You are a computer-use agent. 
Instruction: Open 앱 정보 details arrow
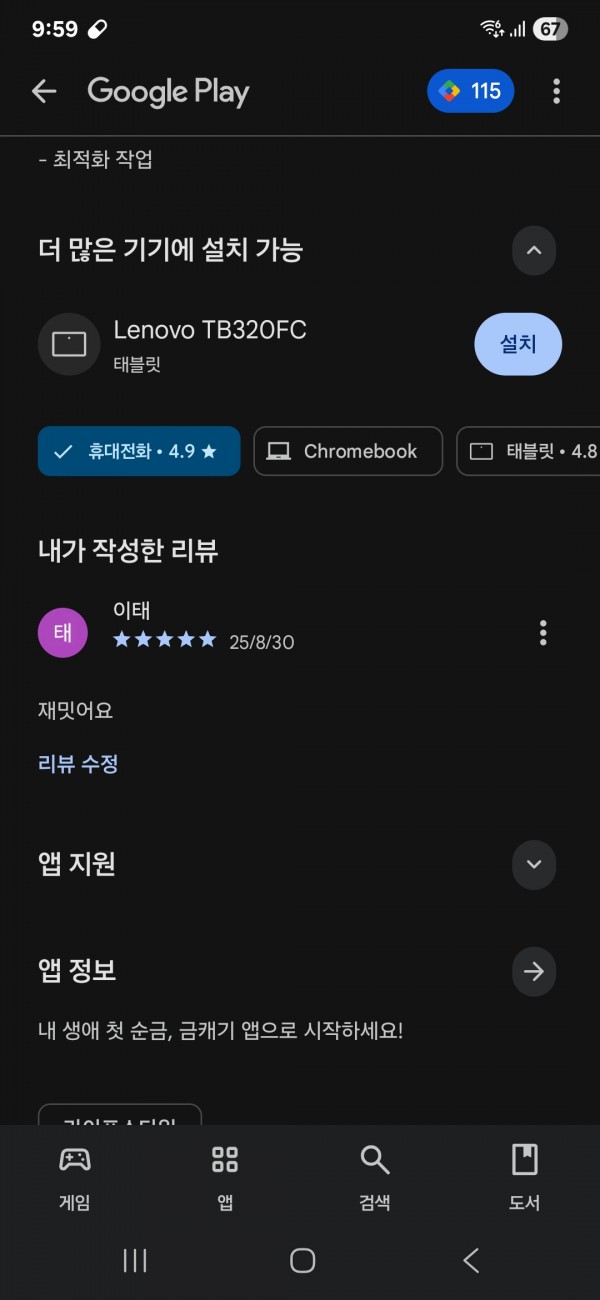[x=534, y=971]
